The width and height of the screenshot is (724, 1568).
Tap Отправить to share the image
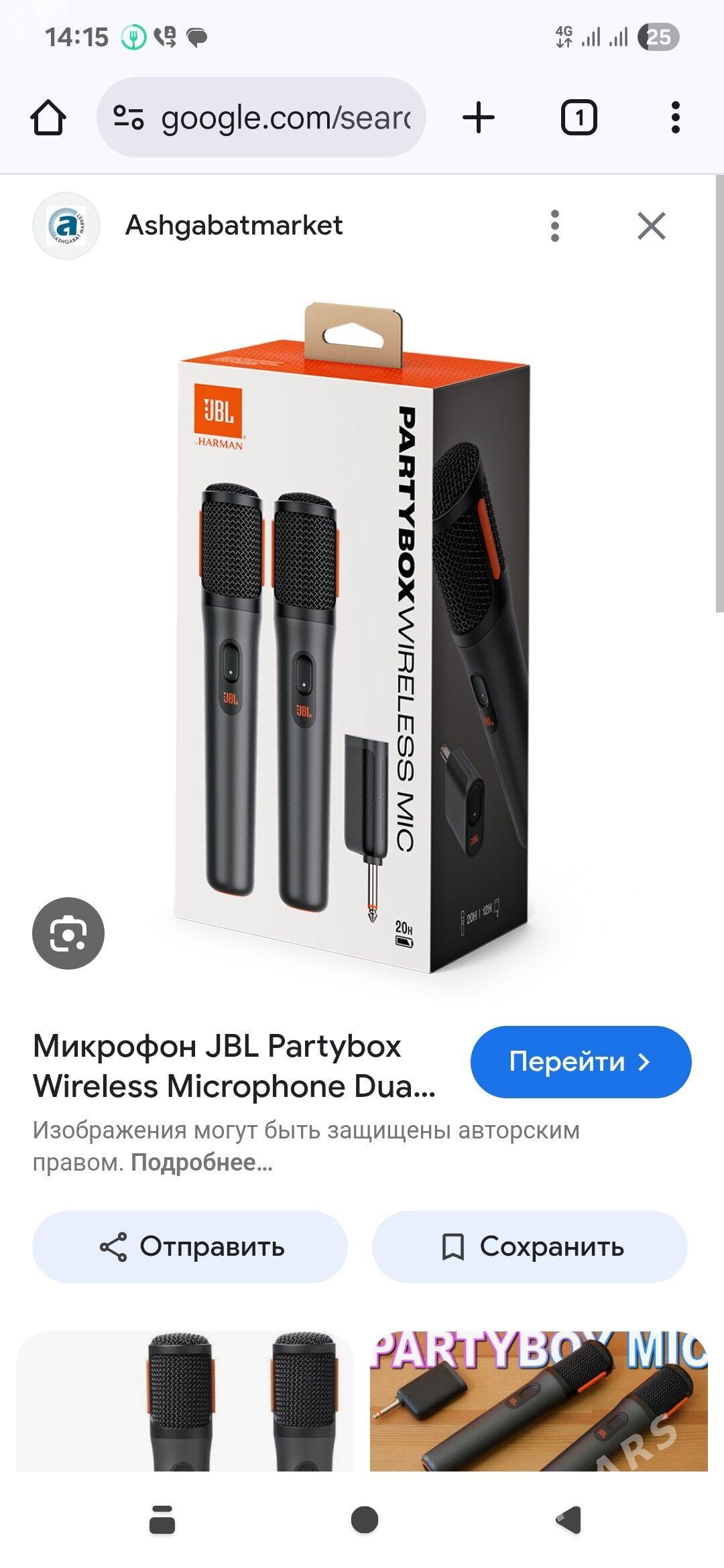tap(194, 1248)
